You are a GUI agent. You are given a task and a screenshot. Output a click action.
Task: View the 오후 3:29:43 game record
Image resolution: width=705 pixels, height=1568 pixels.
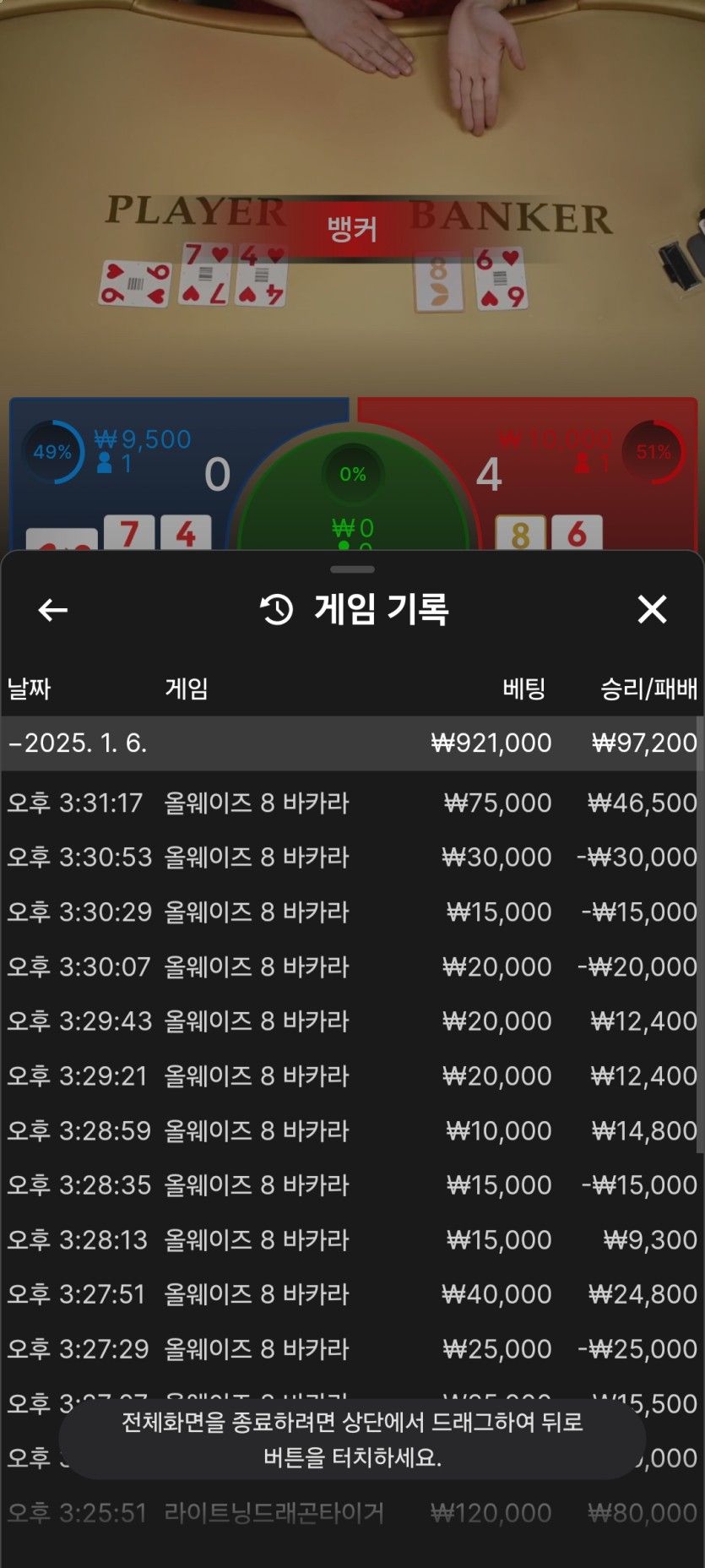pos(351,1021)
